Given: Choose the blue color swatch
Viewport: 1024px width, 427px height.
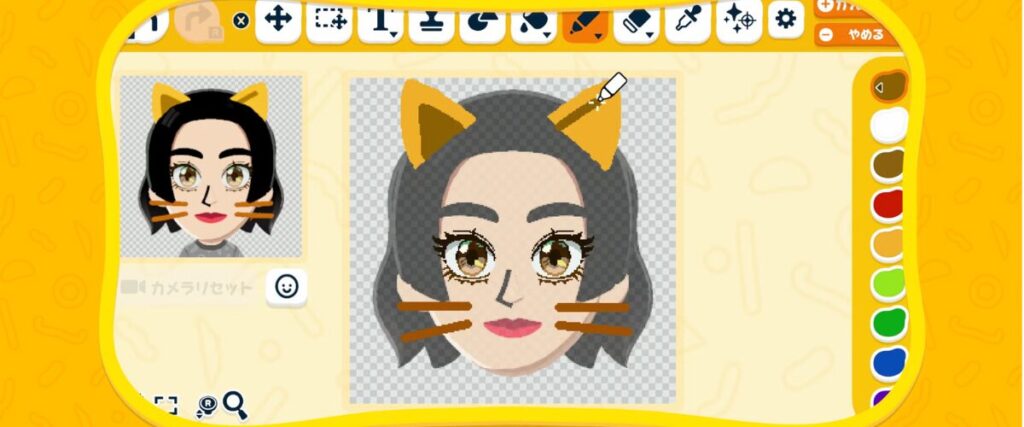Looking at the screenshot, I should click(x=888, y=362).
